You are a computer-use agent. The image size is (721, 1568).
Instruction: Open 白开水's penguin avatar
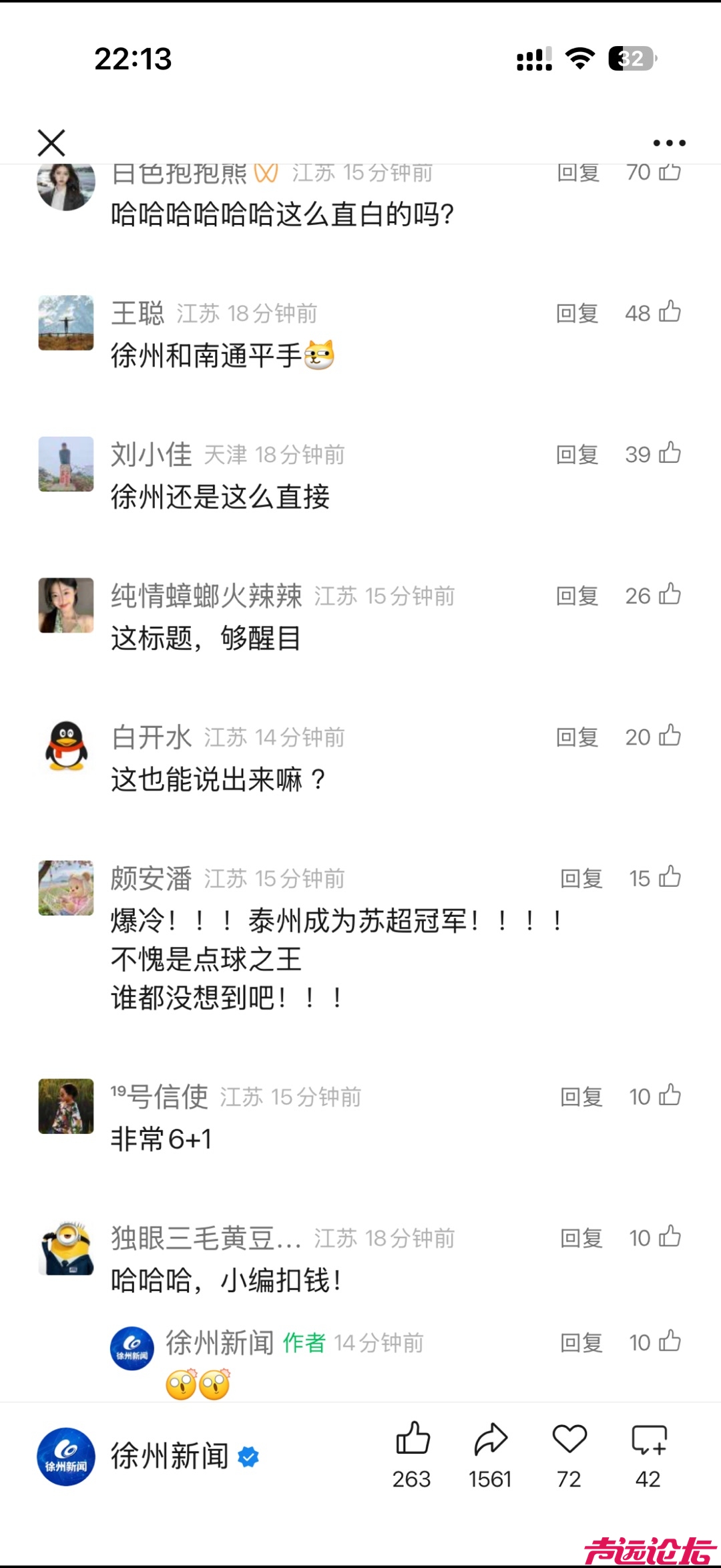[66, 746]
